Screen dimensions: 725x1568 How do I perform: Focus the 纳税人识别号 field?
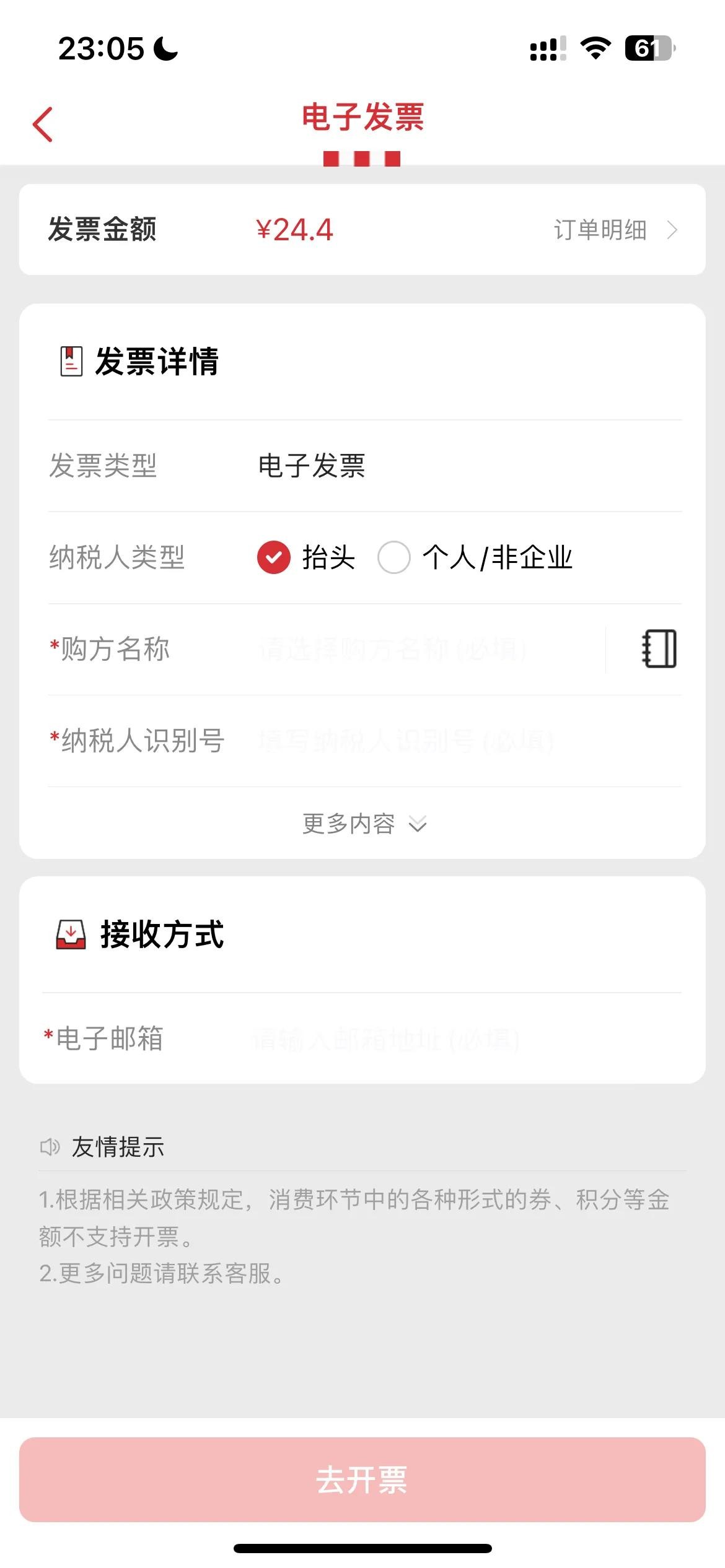(x=459, y=741)
